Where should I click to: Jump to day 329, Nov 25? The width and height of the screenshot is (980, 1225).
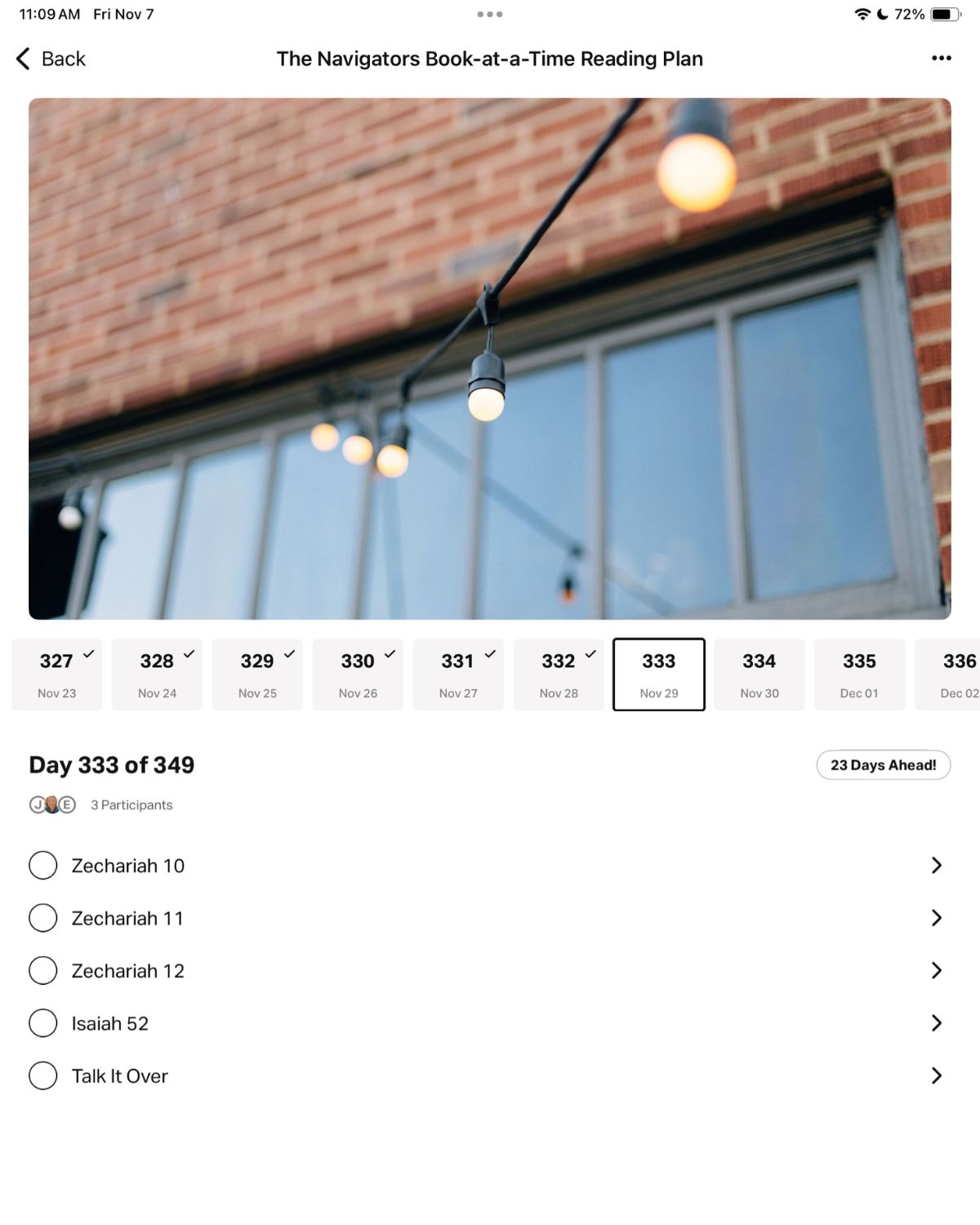tap(257, 675)
